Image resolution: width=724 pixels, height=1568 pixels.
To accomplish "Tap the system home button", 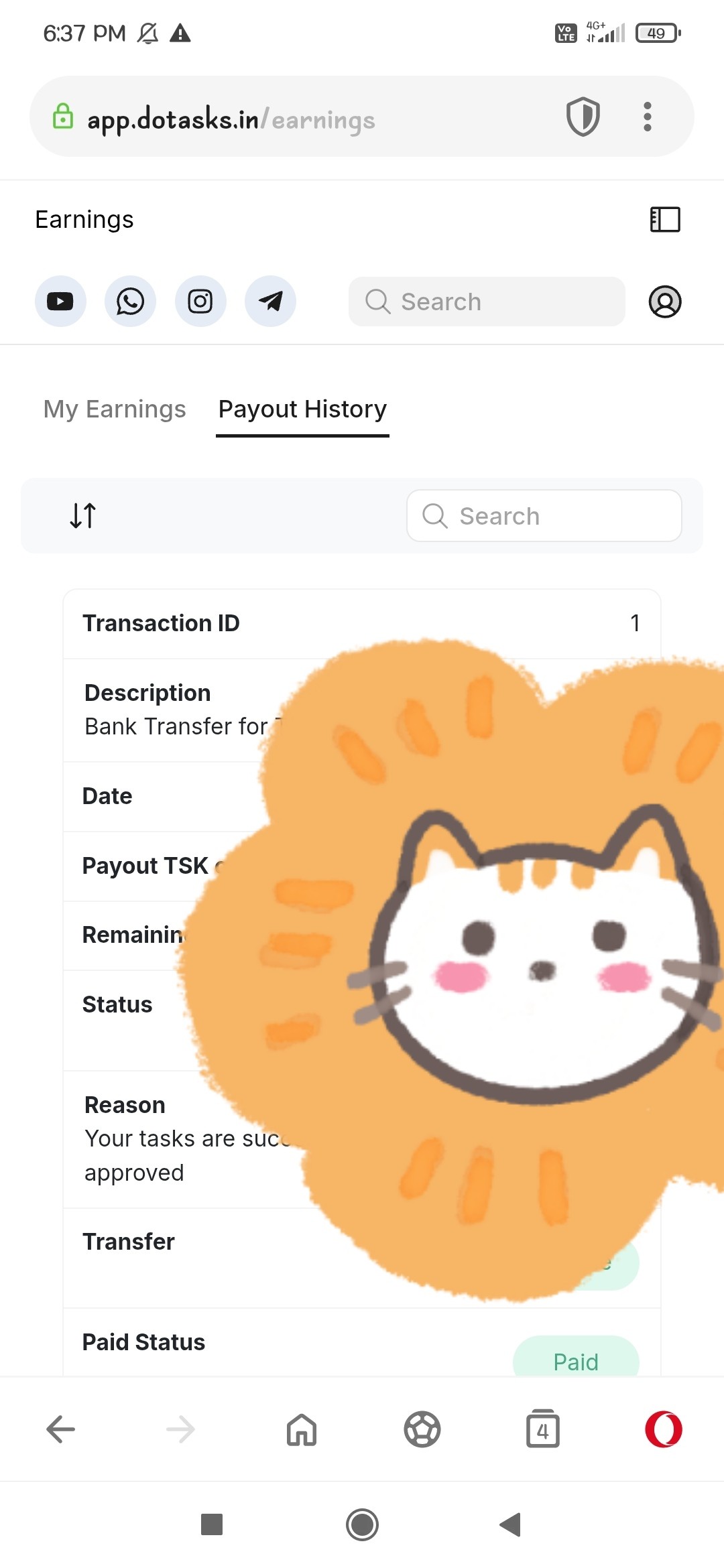I will point(362,1524).
